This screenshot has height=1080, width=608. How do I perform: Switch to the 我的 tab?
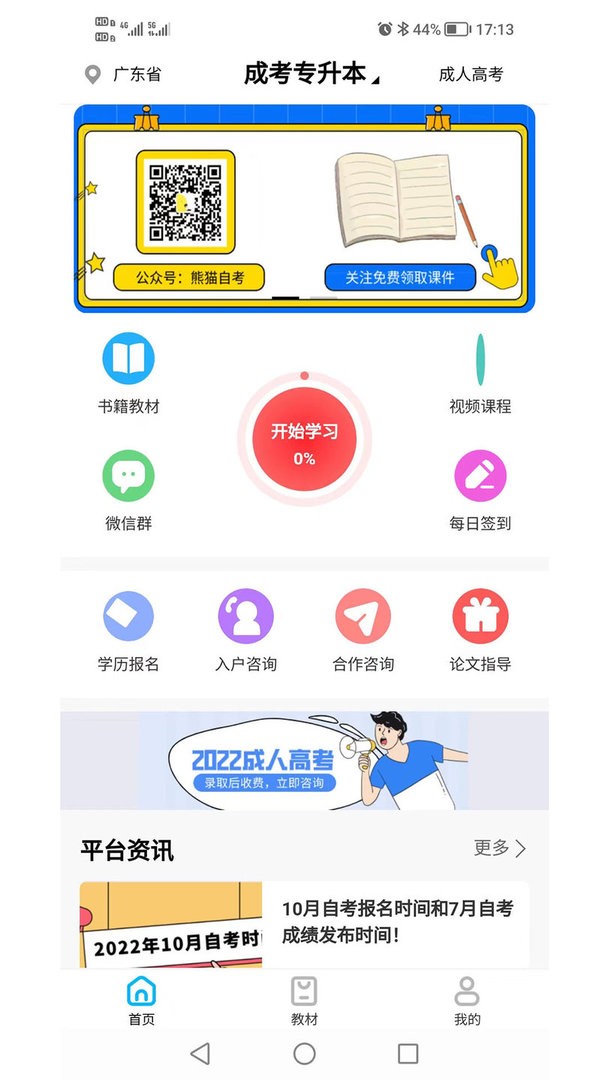click(467, 1000)
